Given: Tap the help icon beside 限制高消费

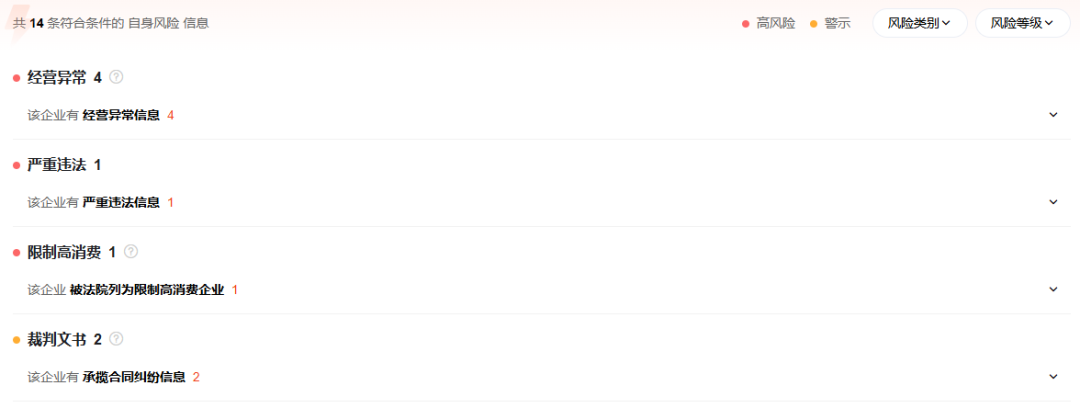Looking at the screenshot, I should (x=131, y=252).
